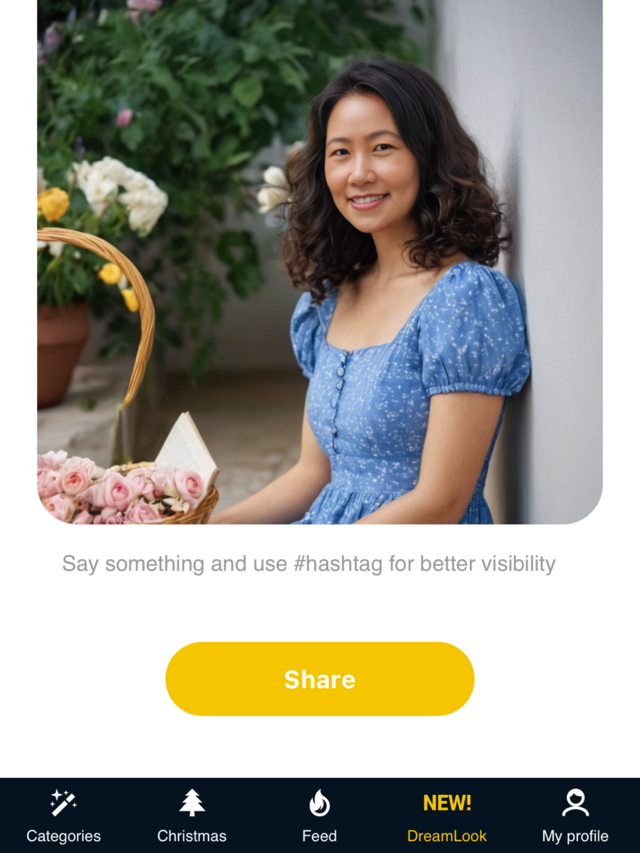View My profile tab
The height and width of the screenshot is (853, 640).
[x=575, y=816]
